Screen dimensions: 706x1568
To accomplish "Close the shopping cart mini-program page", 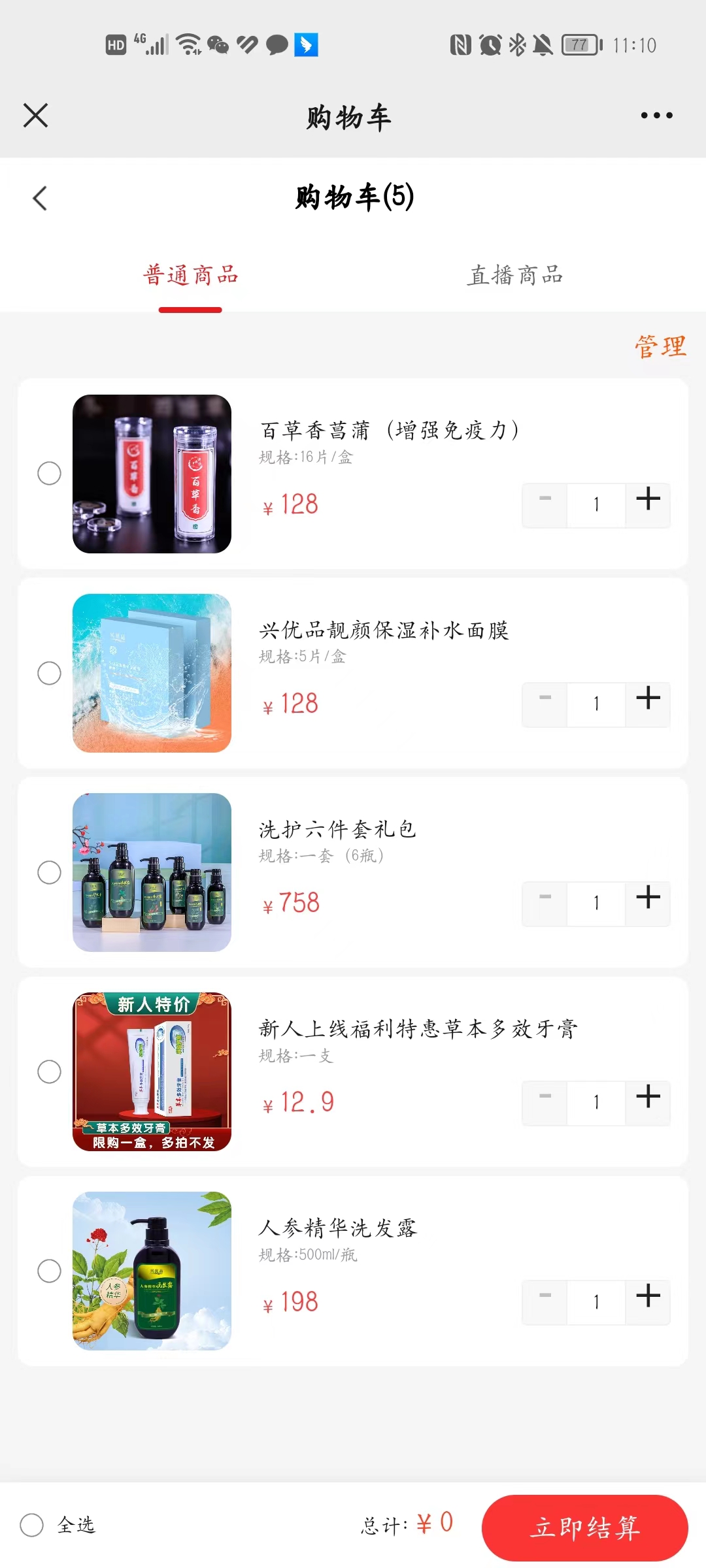I will tap(35, 116).
